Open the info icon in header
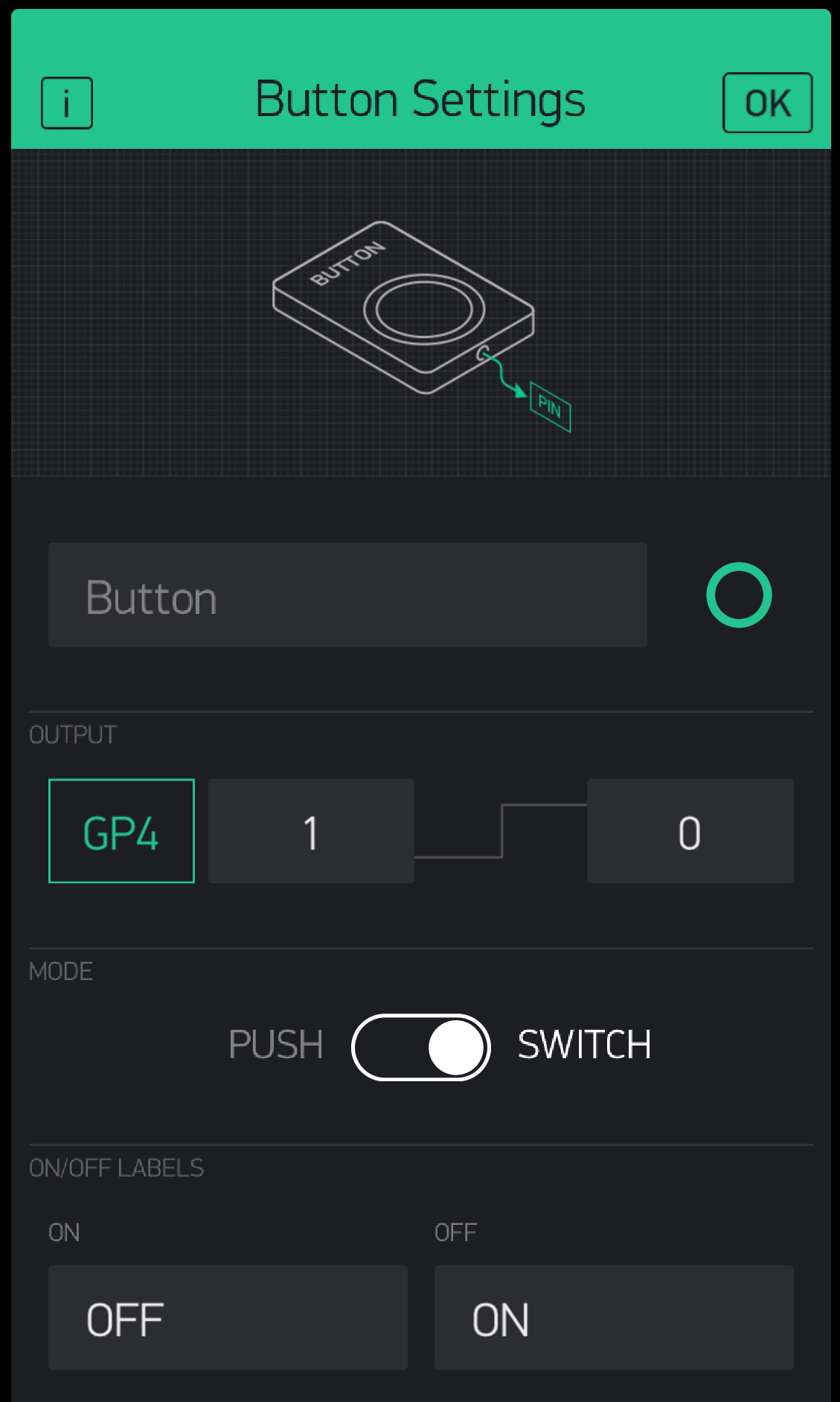The width and height of the screenshot is (840, 1402). tap(67, 103)
